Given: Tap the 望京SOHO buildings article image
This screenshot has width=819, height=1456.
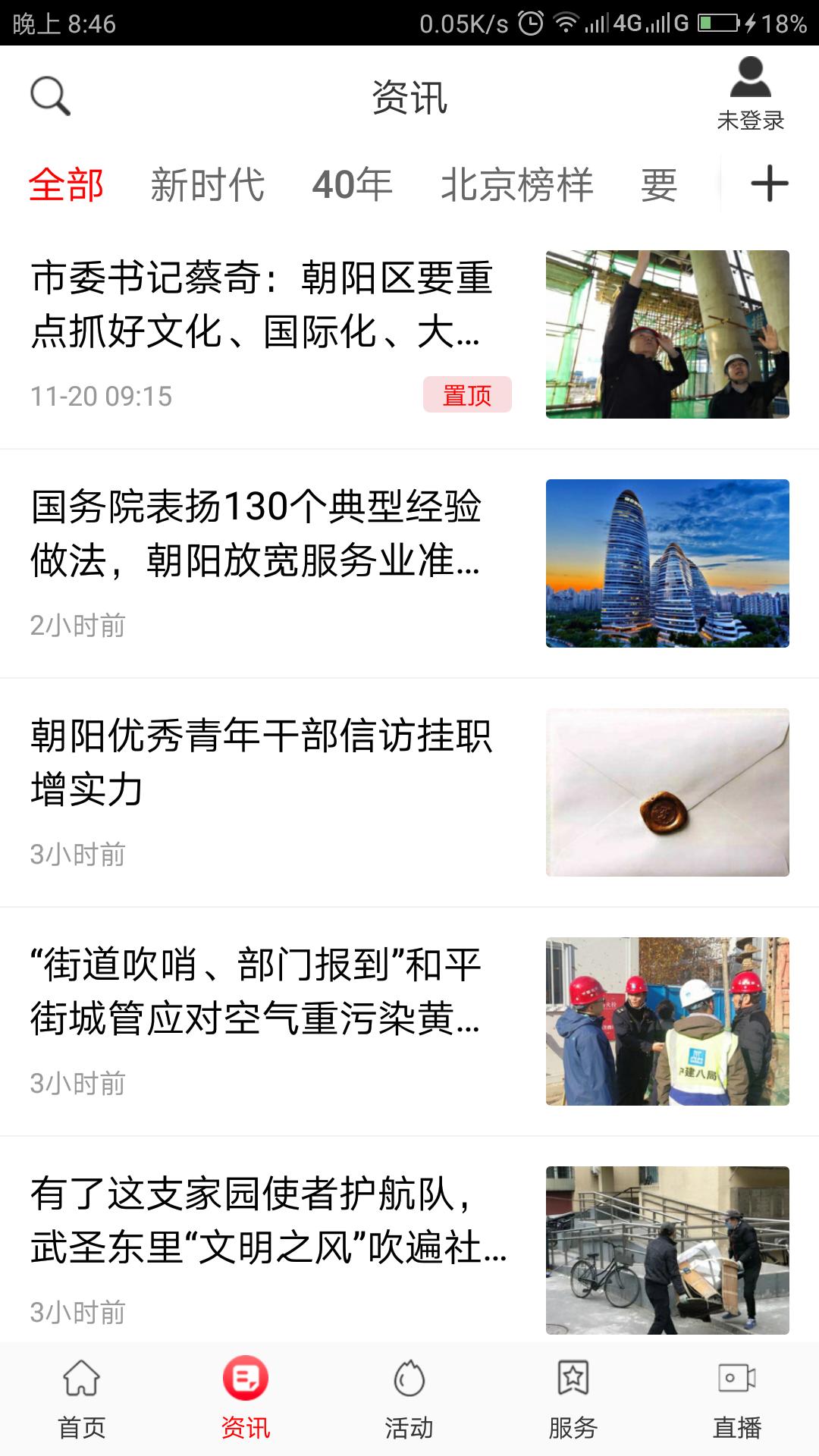Looking at the screenshot, I should [667, 563].
